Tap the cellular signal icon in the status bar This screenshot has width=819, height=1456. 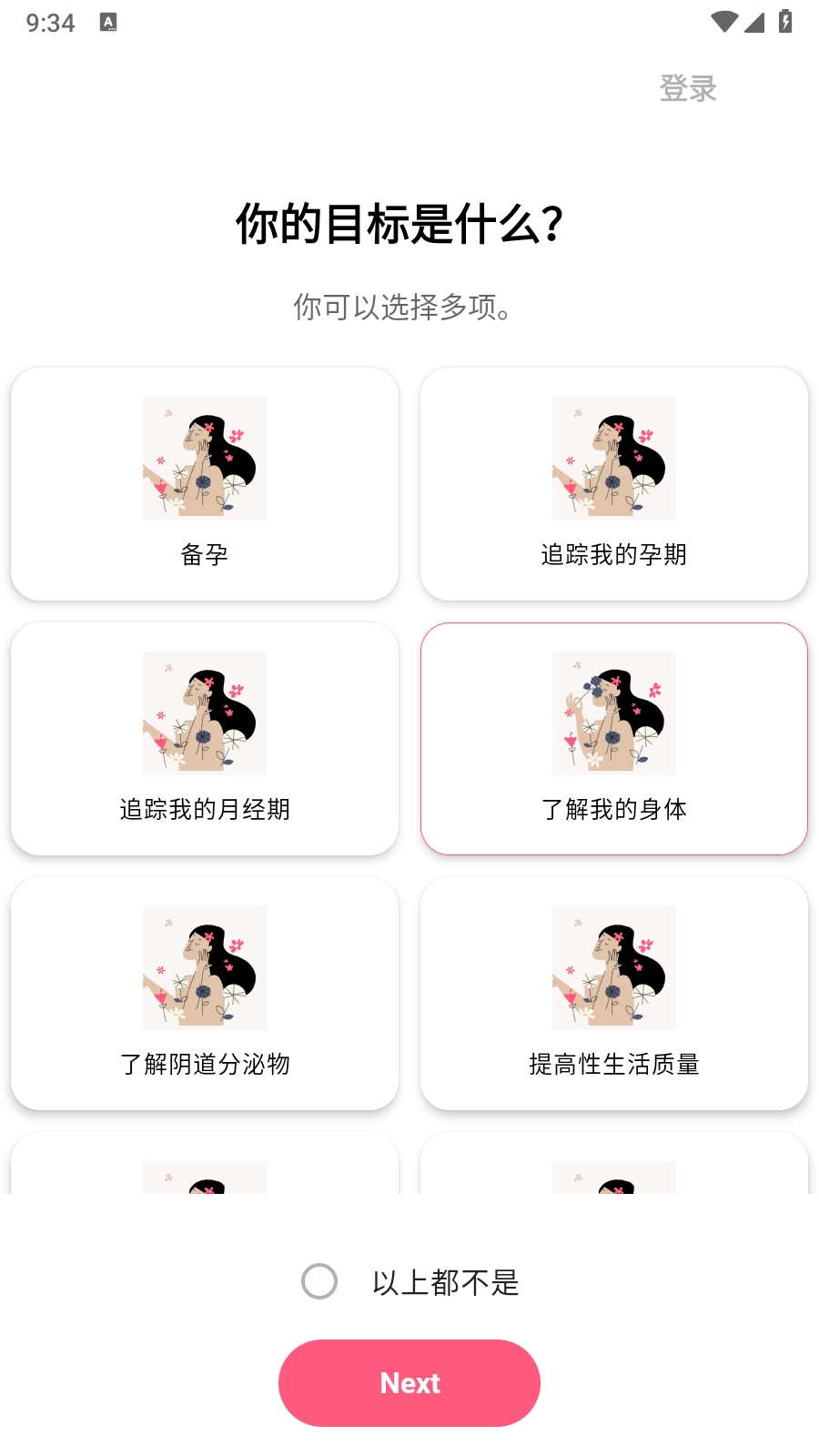point(754,24)
